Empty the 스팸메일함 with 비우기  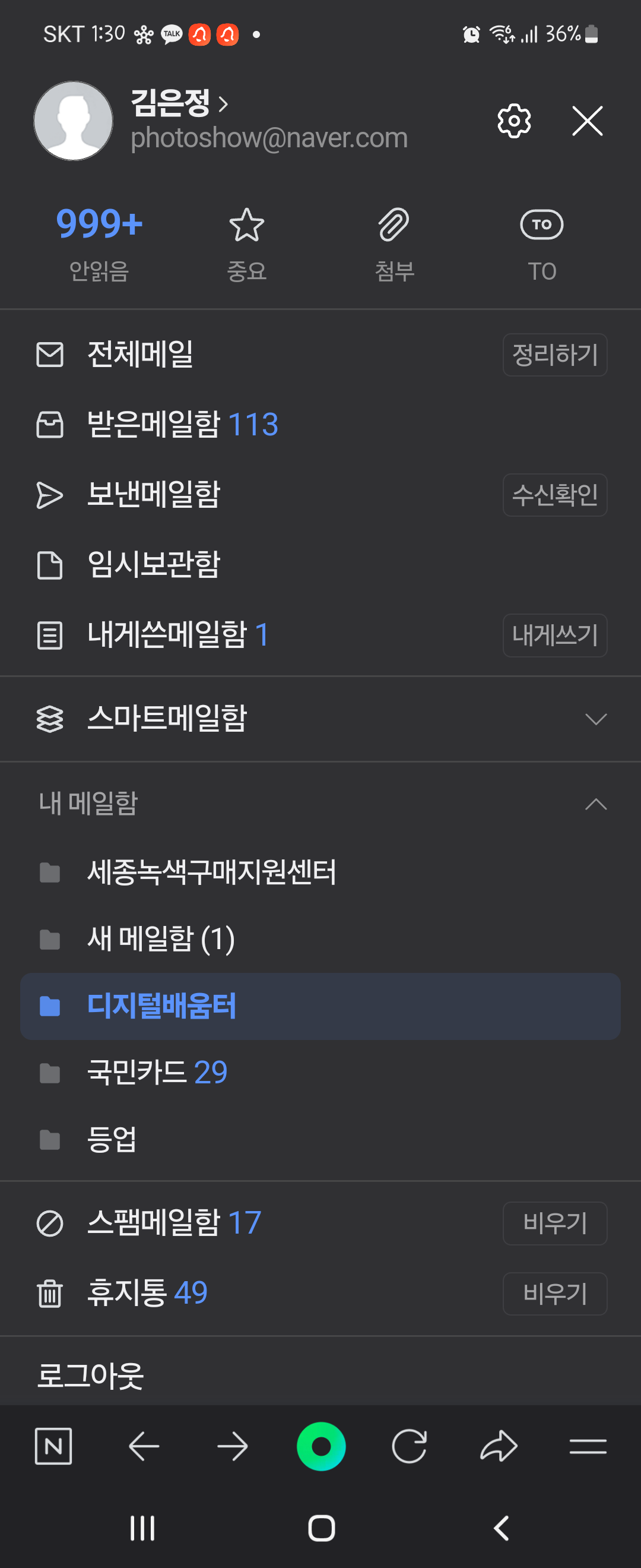tap(554, 1224)
